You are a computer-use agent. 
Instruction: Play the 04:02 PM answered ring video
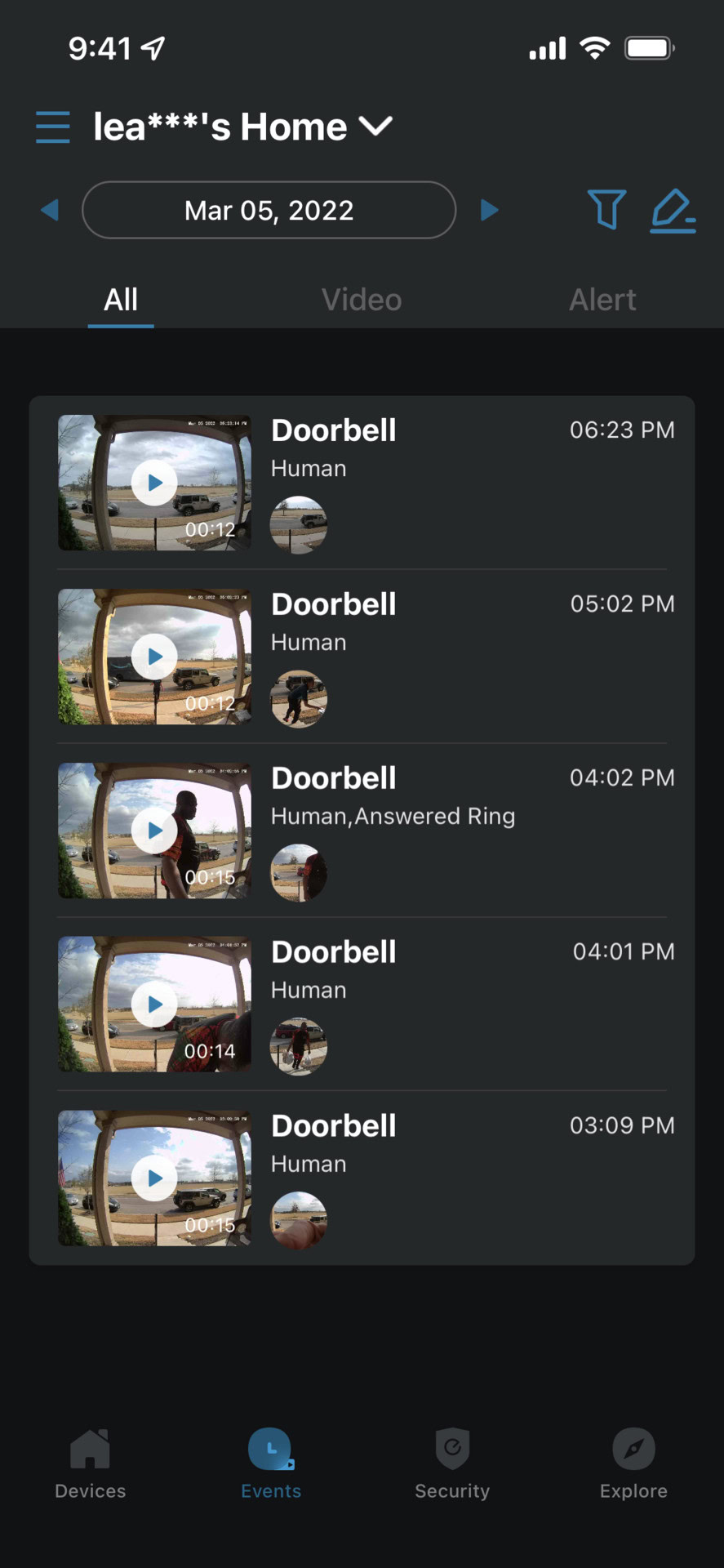point(154,831)
